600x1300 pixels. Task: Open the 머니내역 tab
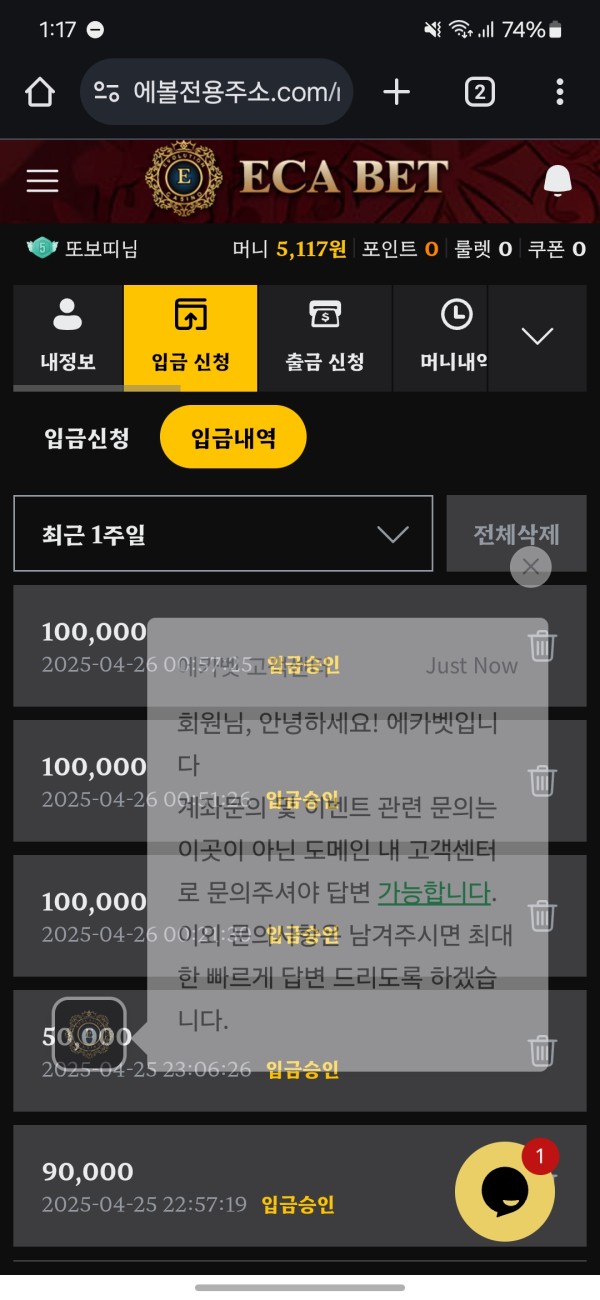(x=442, y=338)
